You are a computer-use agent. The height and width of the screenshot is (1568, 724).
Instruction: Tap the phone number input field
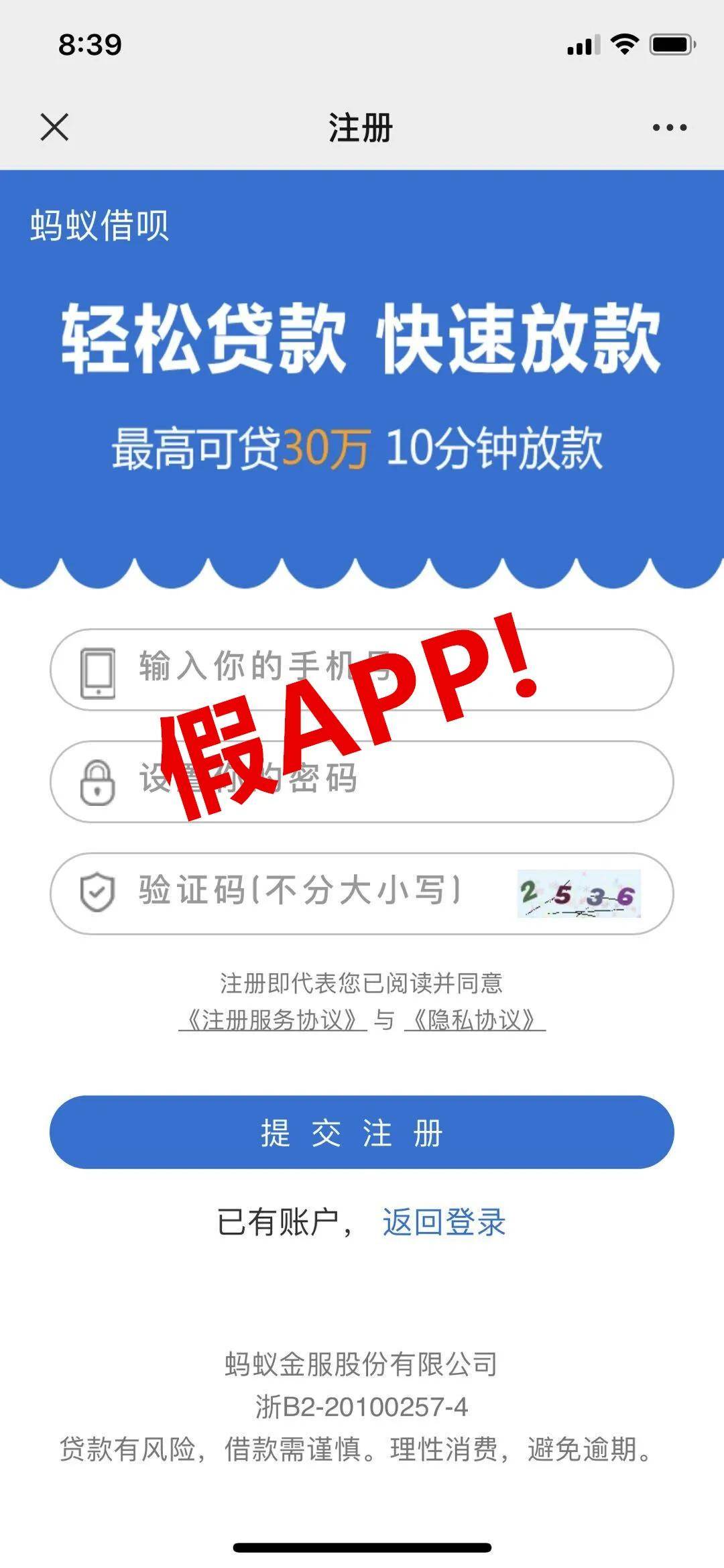(362, 670)
